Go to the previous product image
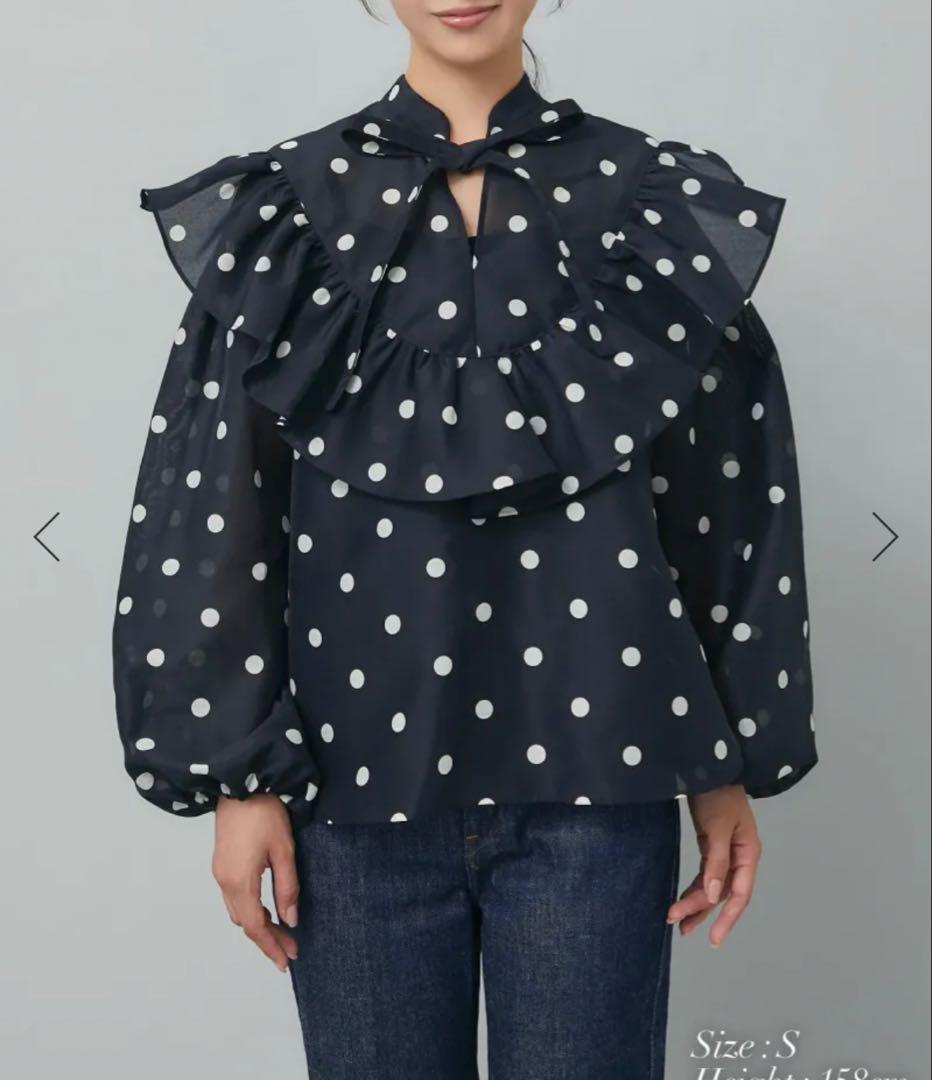The height and width of the screenshot is (1080, 932). [x=47, y=537]
